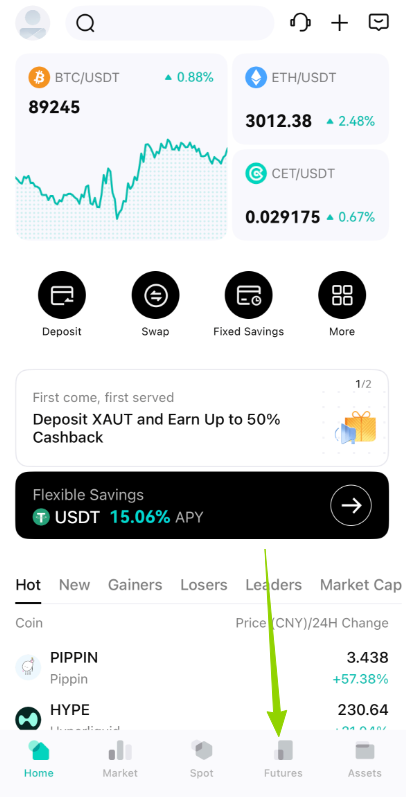
Task: Open the ETH/USDT price card
Action: coord(310,99)
